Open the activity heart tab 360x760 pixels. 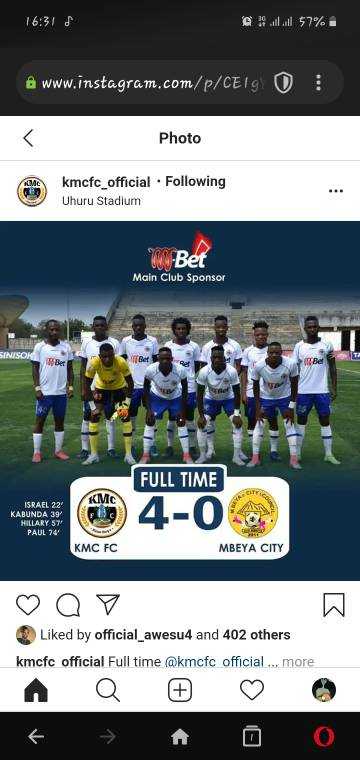tap(252, 690)
